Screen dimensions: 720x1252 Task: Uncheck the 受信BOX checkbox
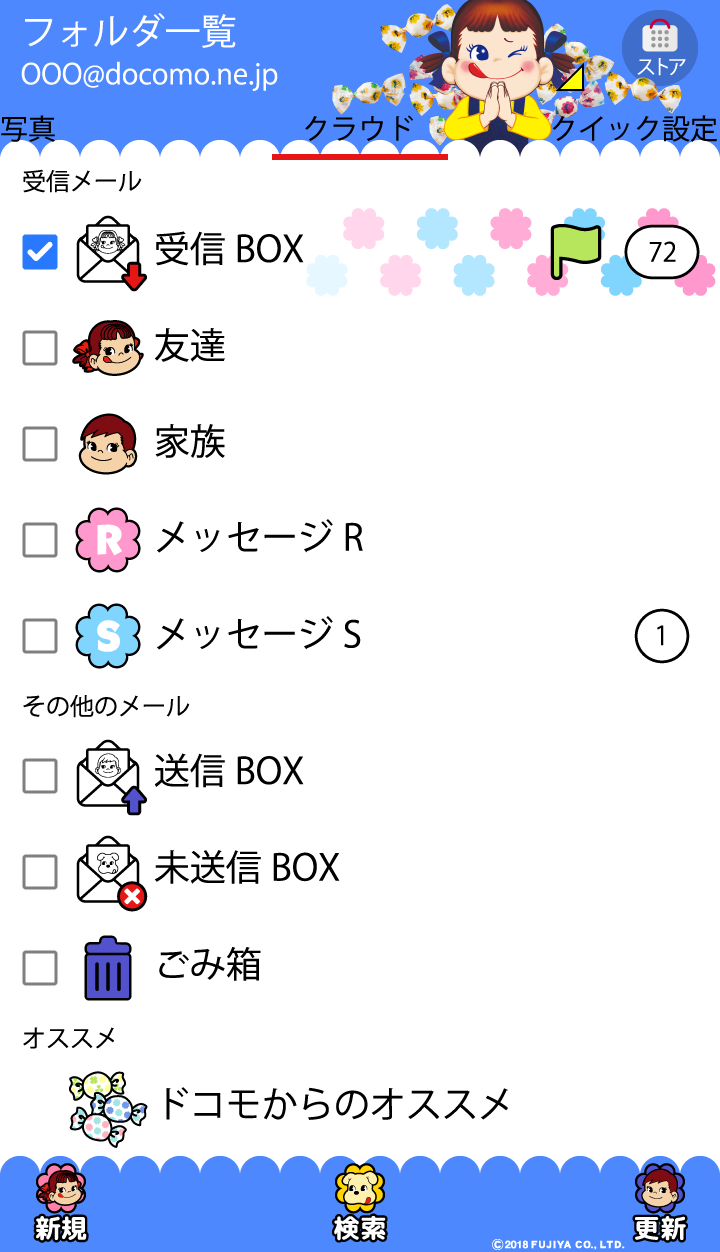(40, 252)
